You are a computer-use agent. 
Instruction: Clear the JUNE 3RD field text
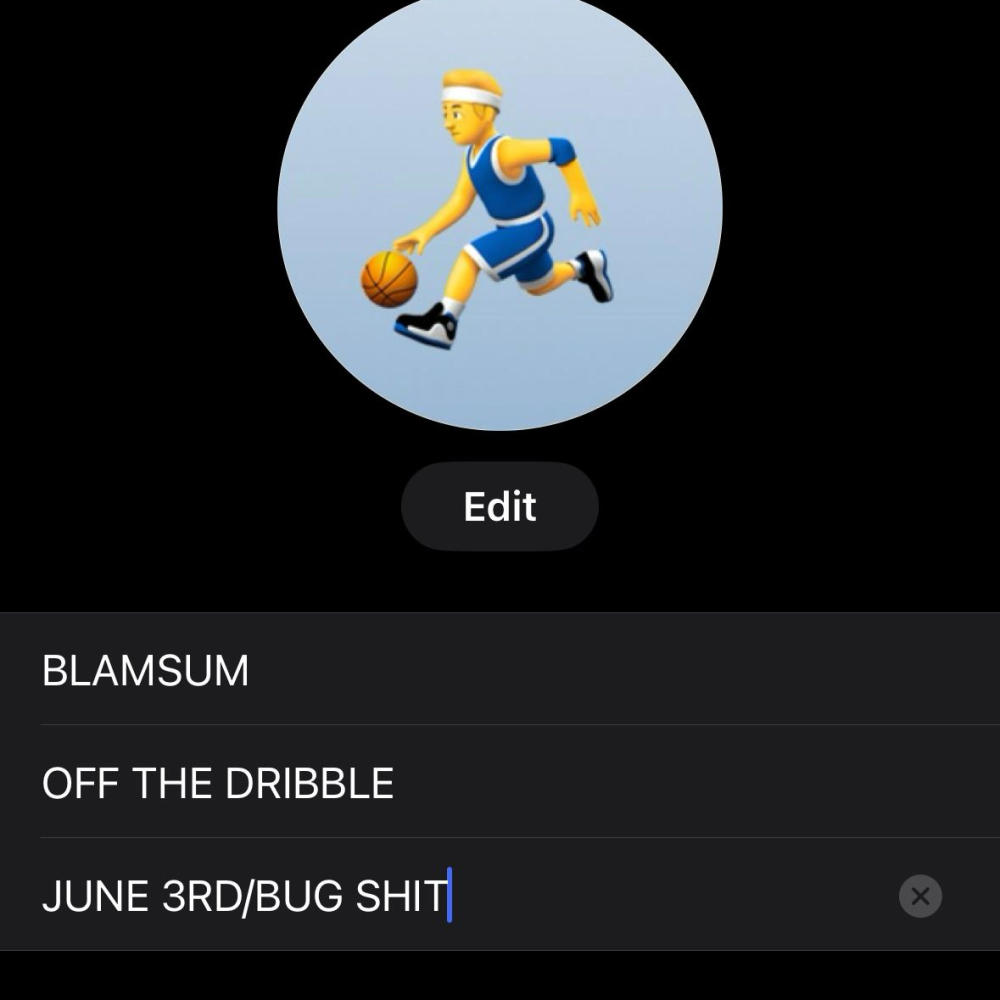click(920, 896)
